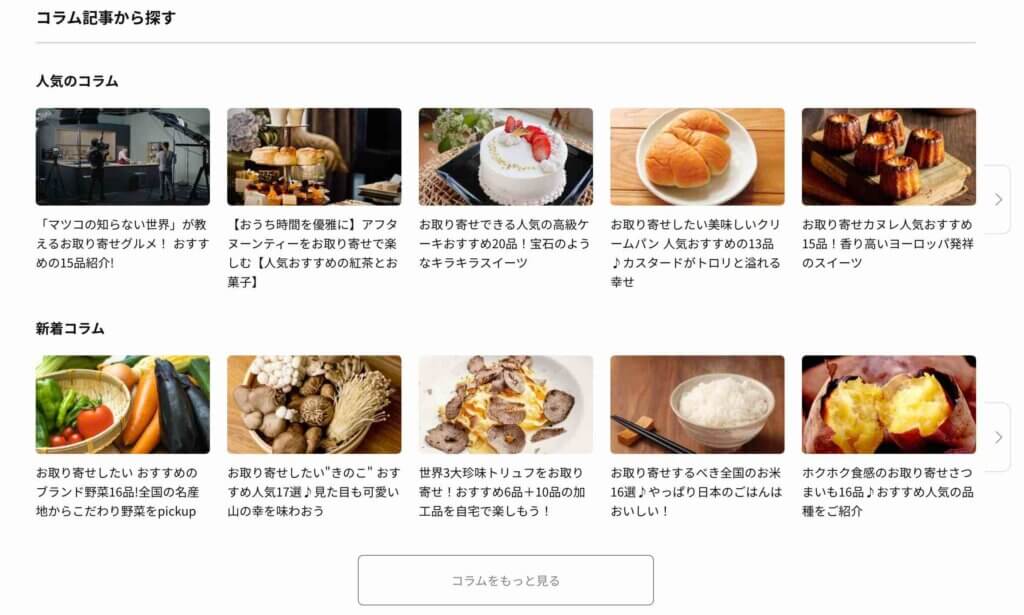Open the さつまいも sweet potato column

(x=888, y=404)
